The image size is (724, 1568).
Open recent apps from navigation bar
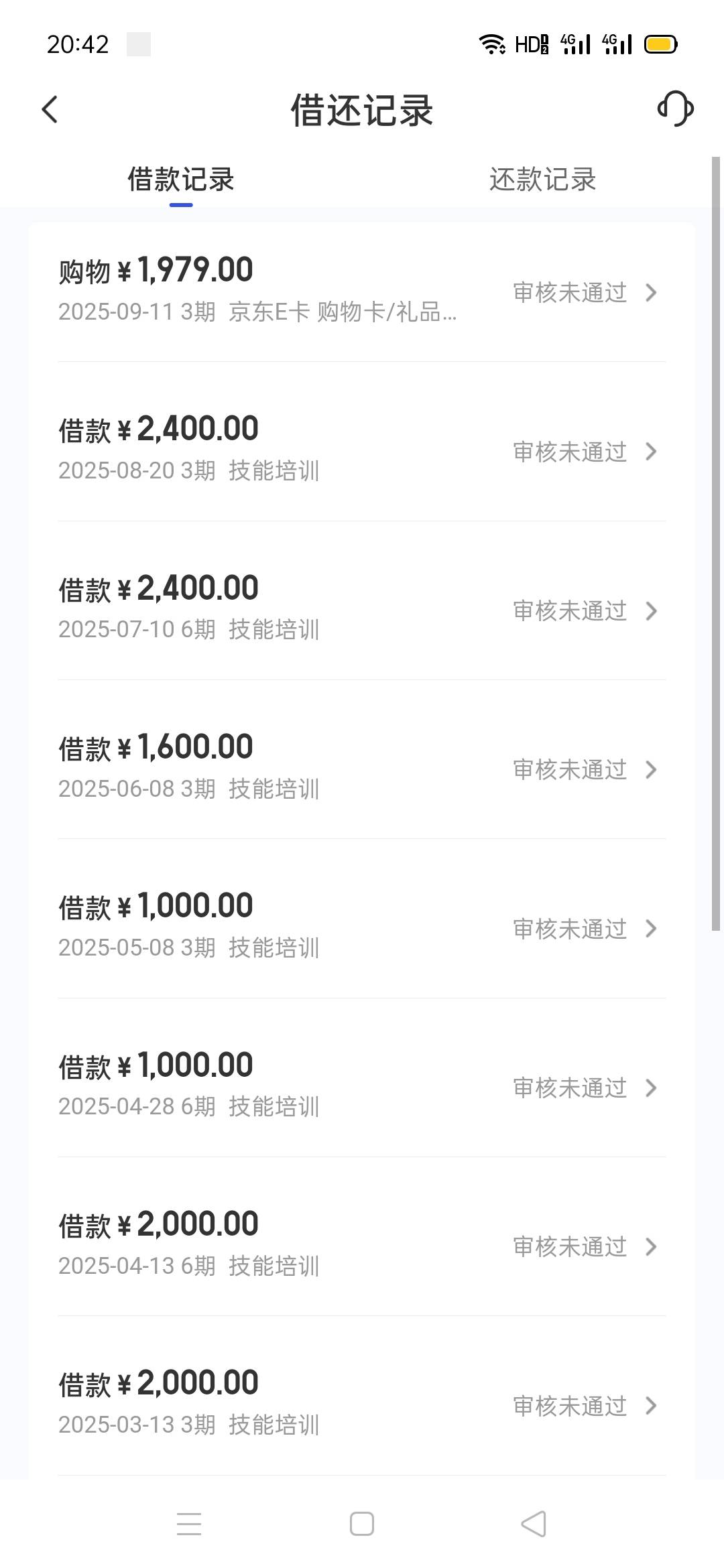189,1524
